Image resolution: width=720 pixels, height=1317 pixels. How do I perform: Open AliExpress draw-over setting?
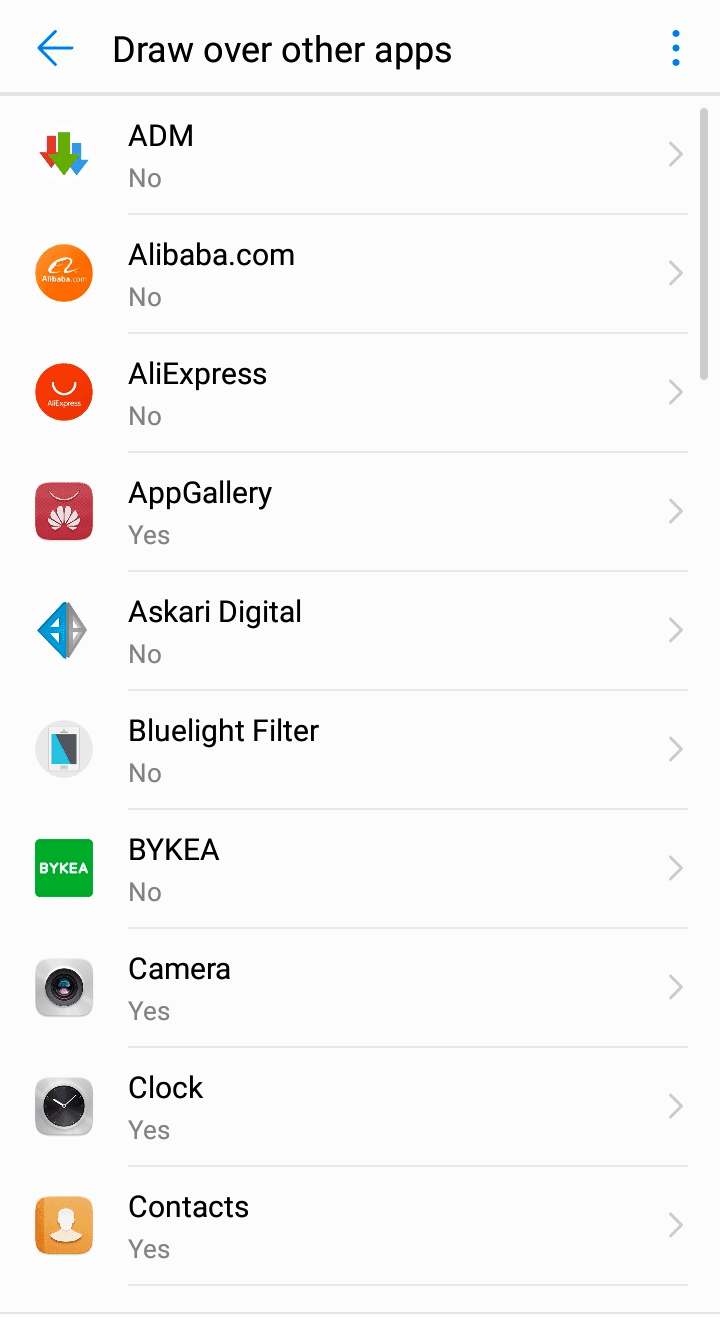point(360,393)
